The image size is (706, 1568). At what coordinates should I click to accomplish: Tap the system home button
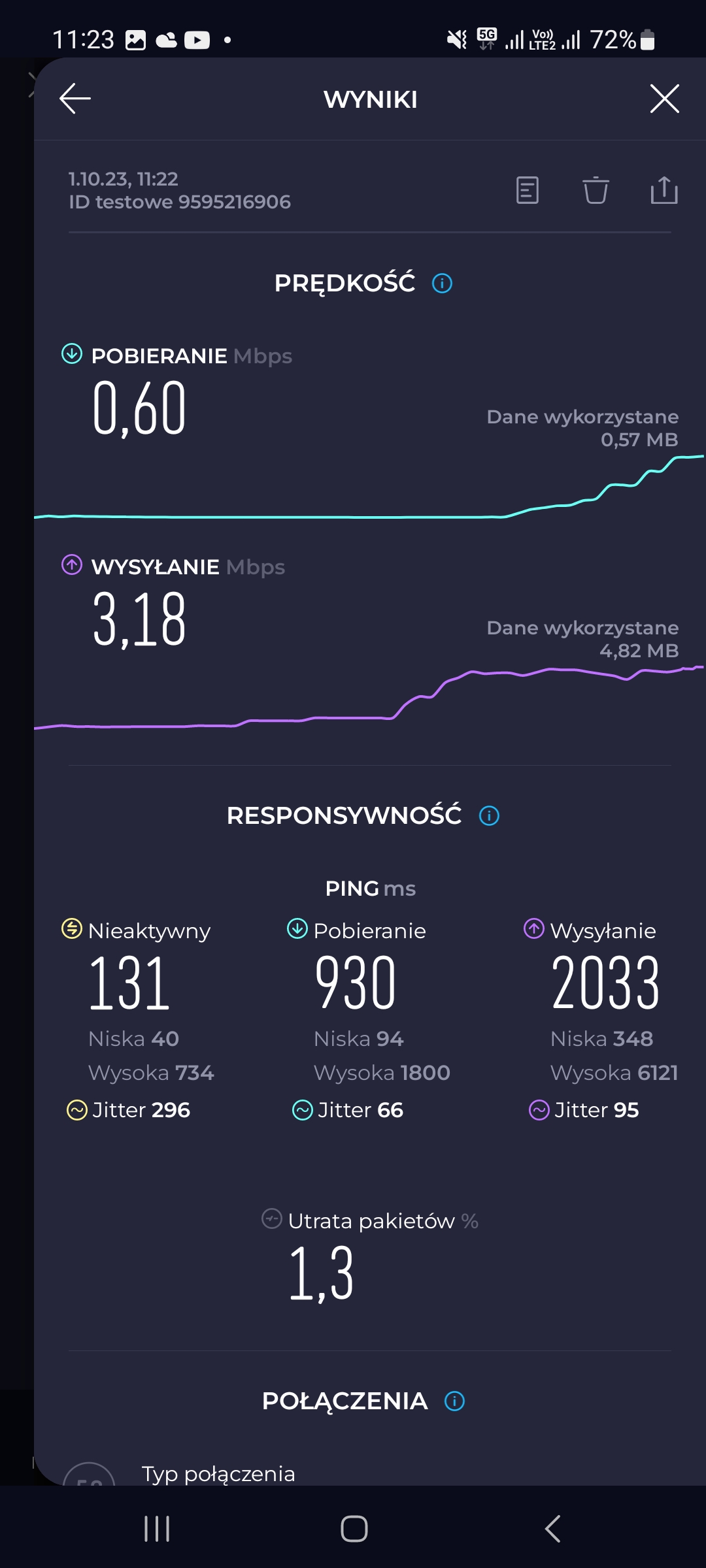pos(354,1529)
